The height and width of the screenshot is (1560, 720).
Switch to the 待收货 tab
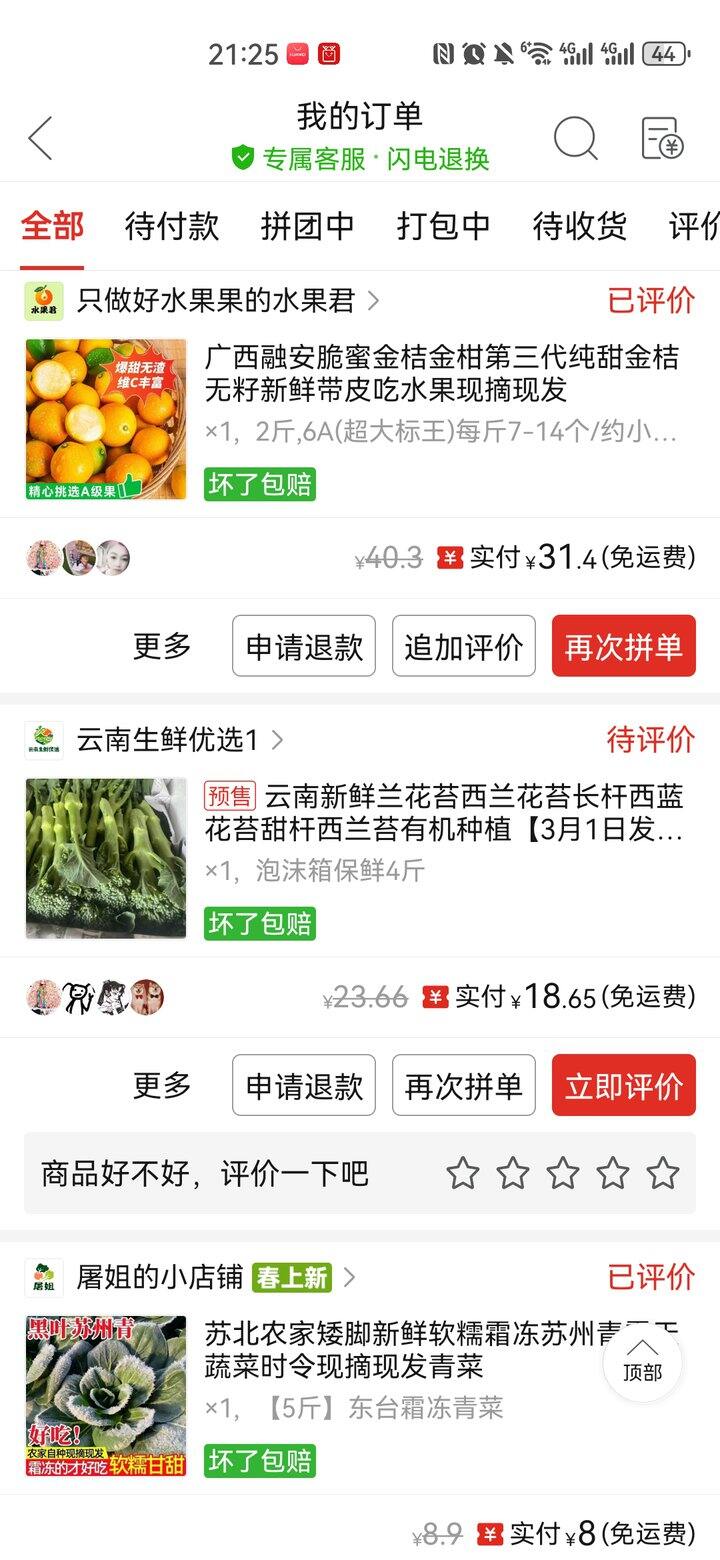coord(579,226)
